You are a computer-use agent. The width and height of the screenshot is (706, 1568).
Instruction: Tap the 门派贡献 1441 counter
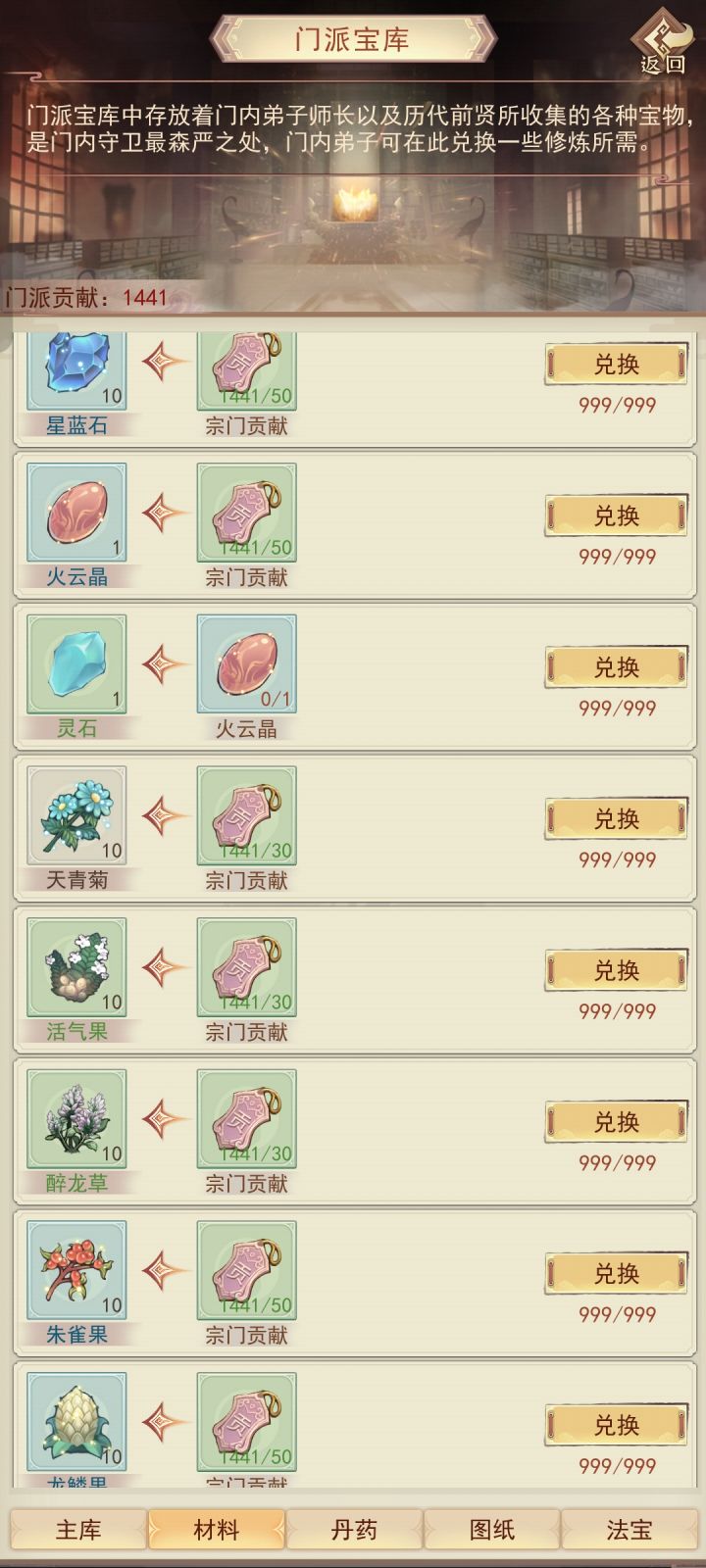coord(88,291)
